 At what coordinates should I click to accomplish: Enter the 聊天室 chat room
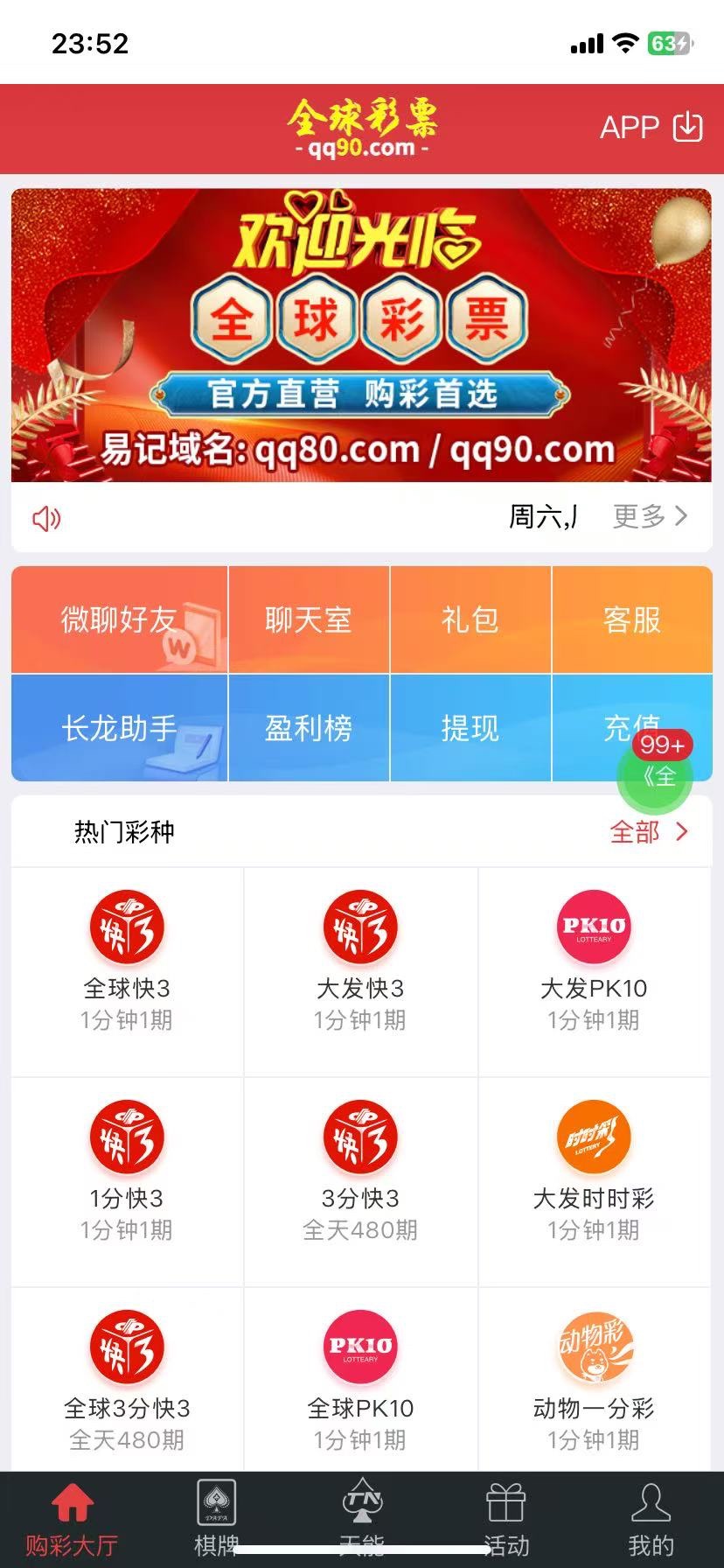[309, 620]
